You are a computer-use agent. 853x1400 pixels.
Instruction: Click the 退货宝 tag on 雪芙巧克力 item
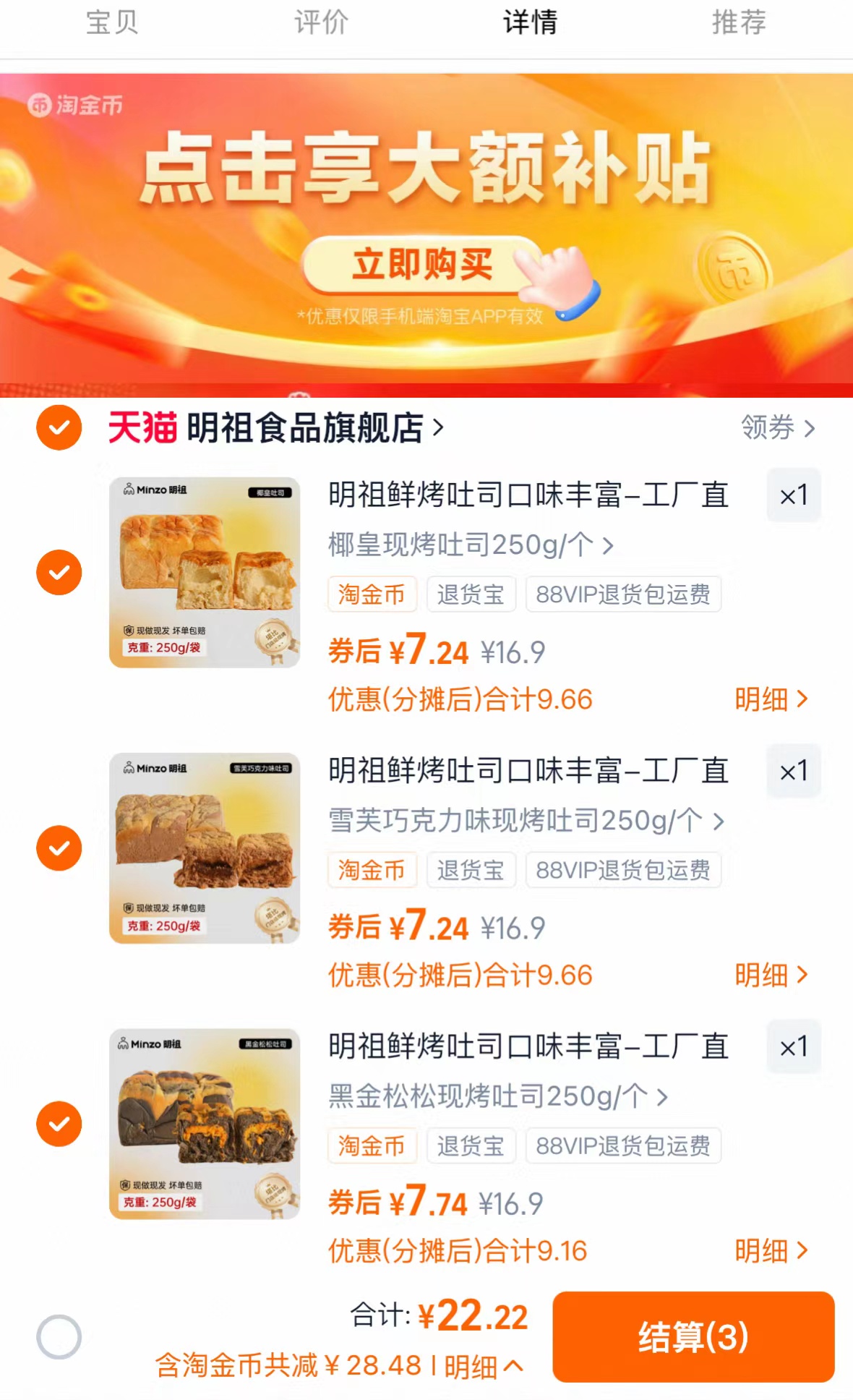point(471,871)
